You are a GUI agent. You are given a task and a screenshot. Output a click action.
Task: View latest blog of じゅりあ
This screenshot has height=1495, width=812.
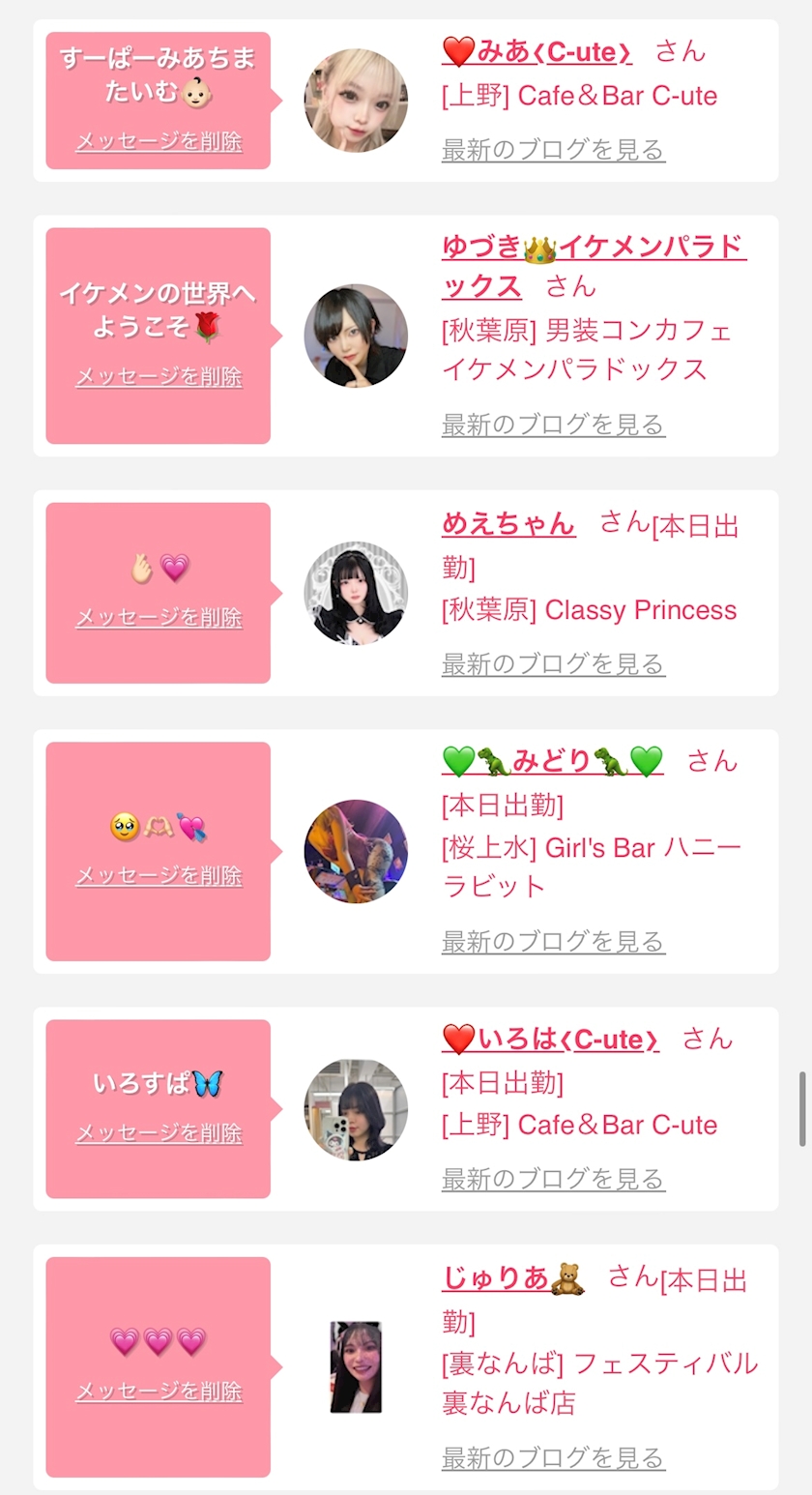point(553,1457)
